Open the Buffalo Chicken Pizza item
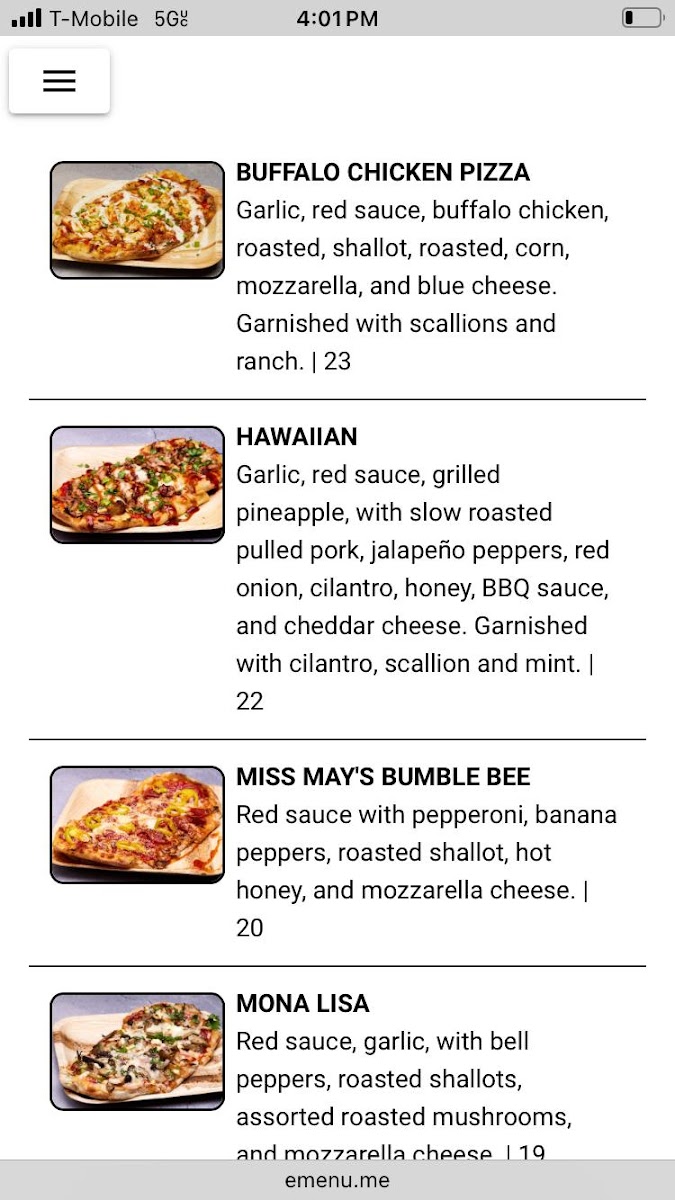 (x=382, y=173)
